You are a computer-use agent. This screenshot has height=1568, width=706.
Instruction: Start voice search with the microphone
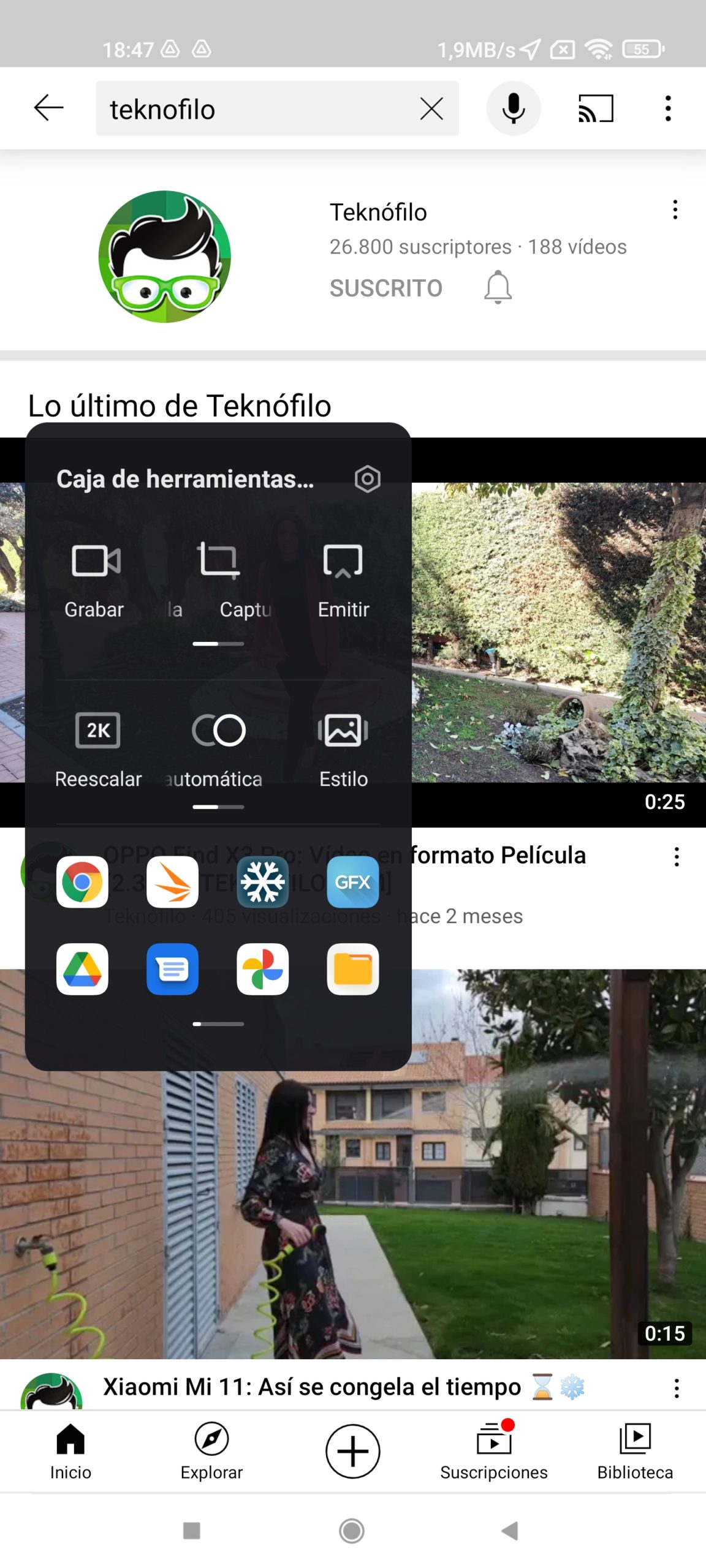(x=514, y=108)
